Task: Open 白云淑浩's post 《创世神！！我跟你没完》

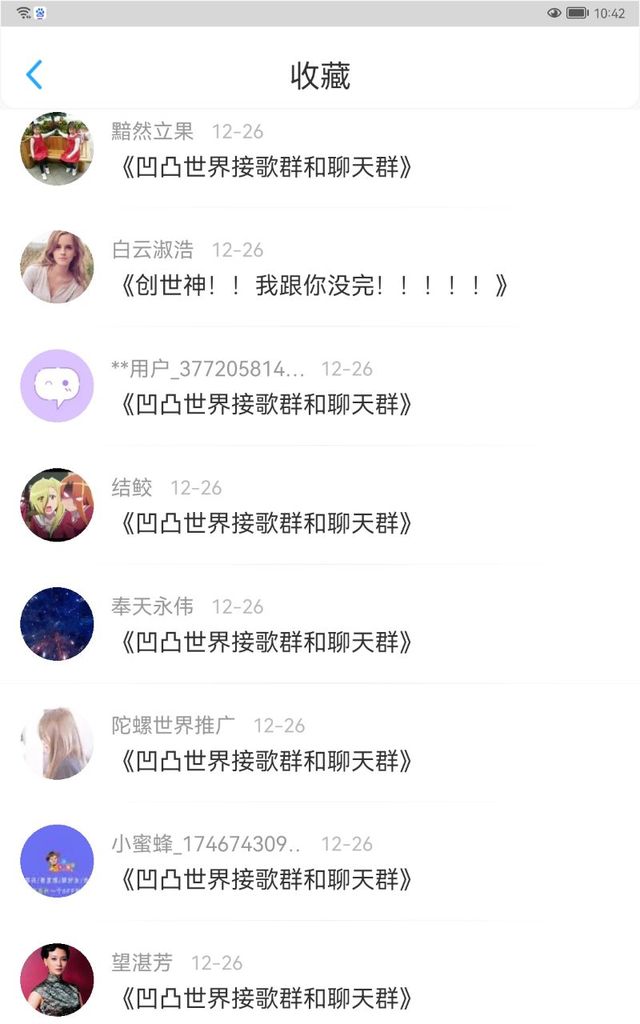Action: 314,286
